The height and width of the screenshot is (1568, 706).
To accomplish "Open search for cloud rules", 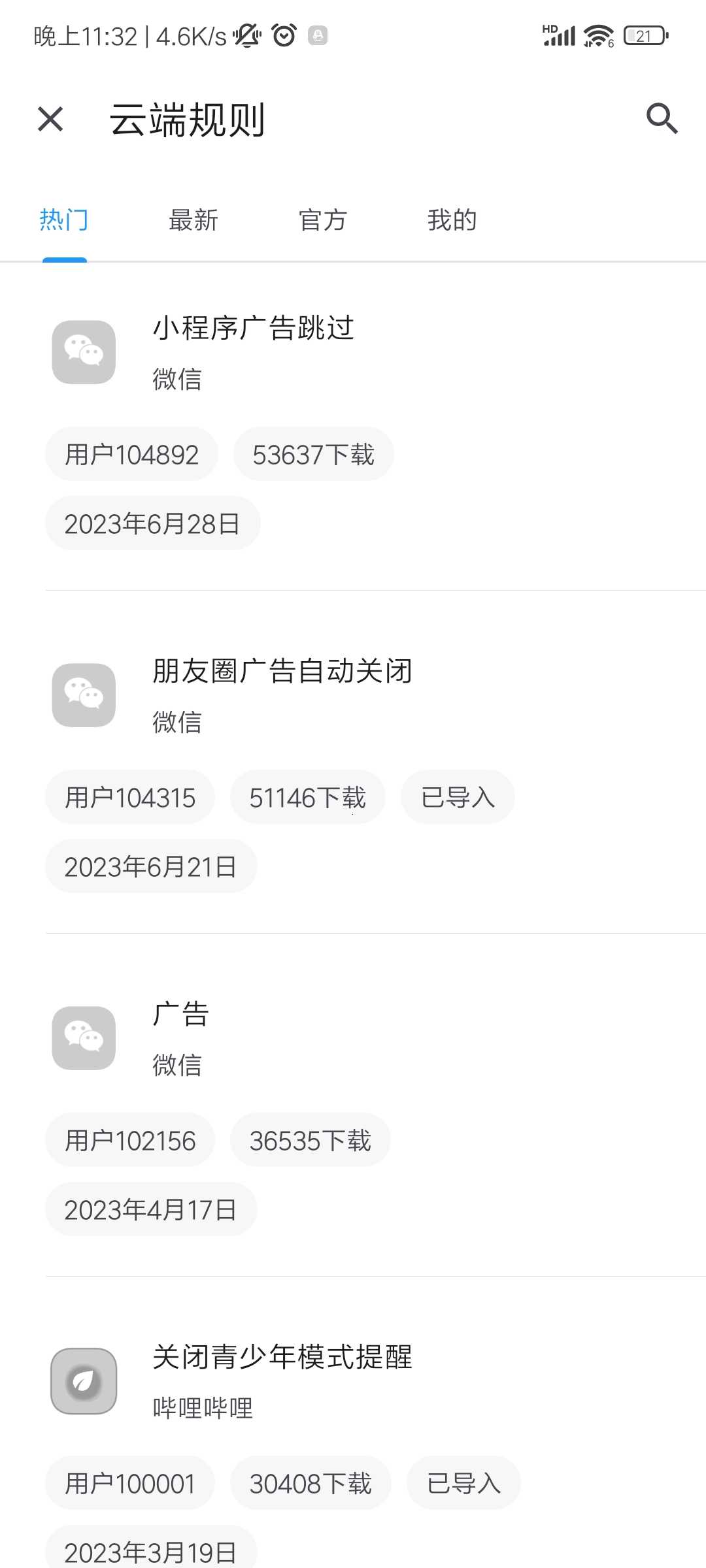I will click(662, 118).
